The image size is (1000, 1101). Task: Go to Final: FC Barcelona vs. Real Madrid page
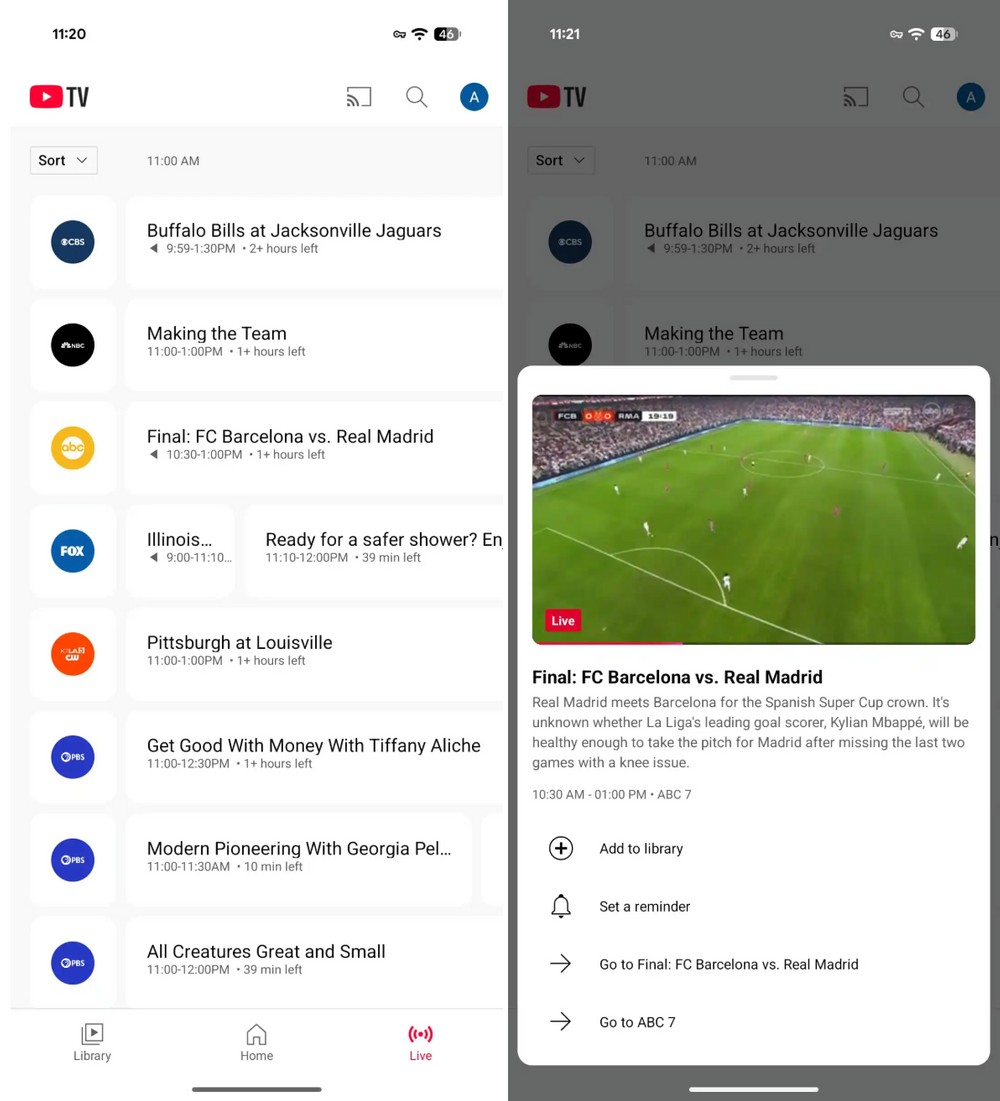coord(728,965)
